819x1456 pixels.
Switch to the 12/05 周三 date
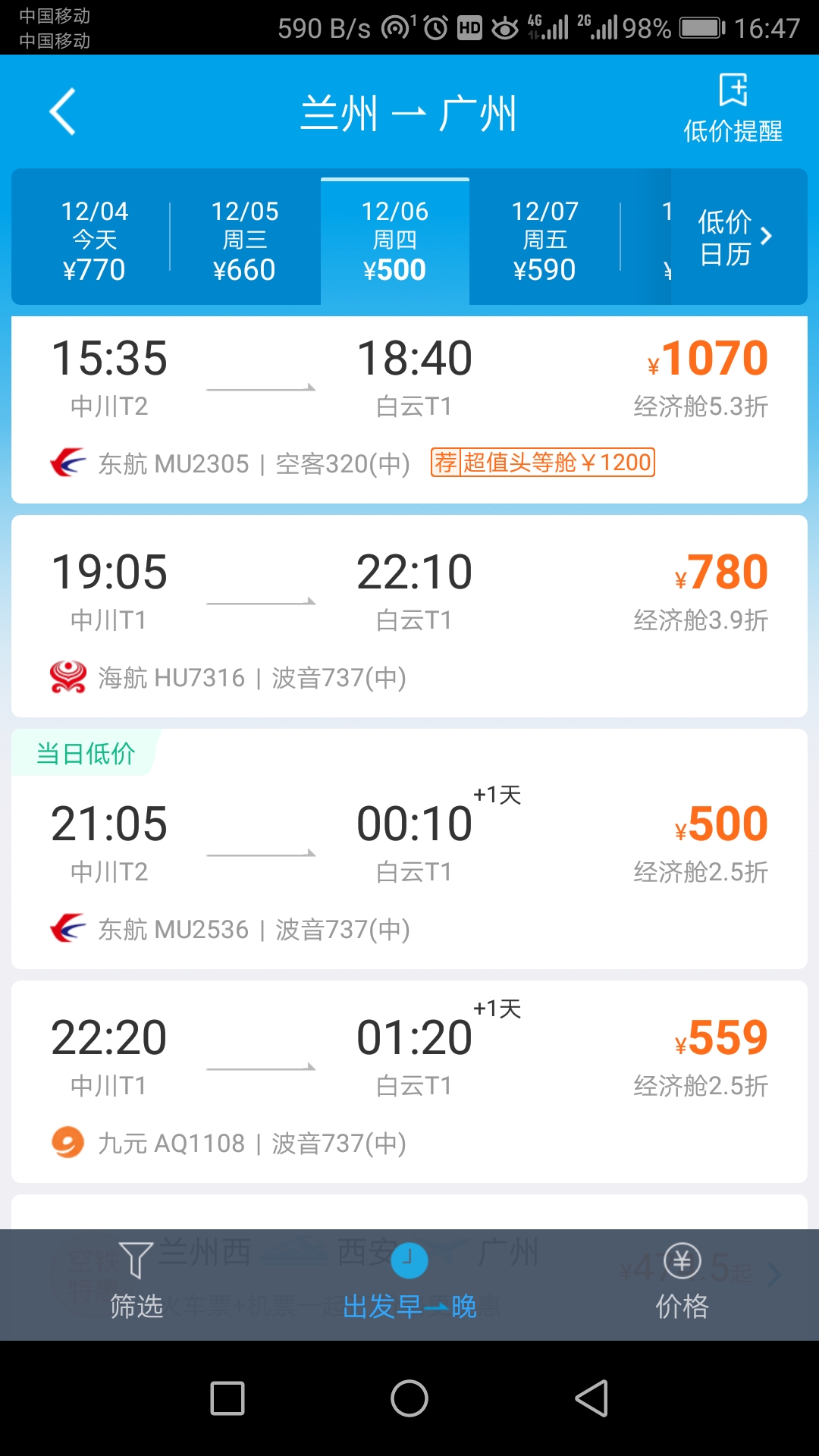244,241
